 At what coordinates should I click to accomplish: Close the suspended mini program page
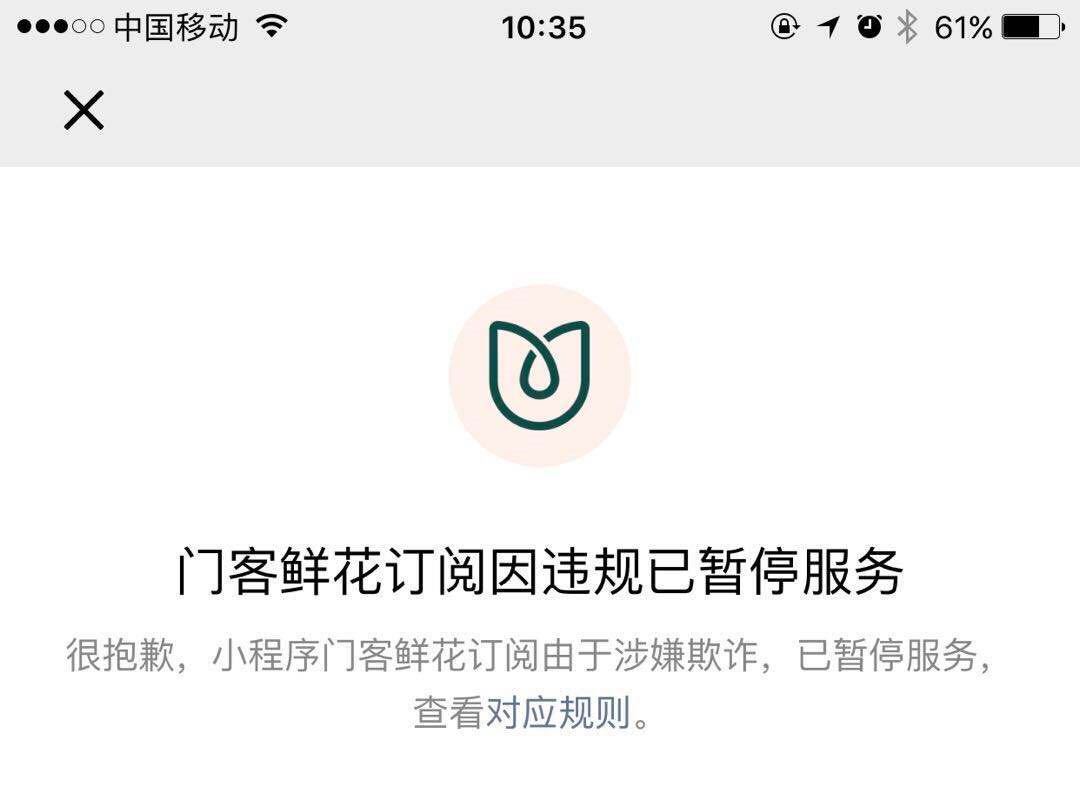click(84, 110)
